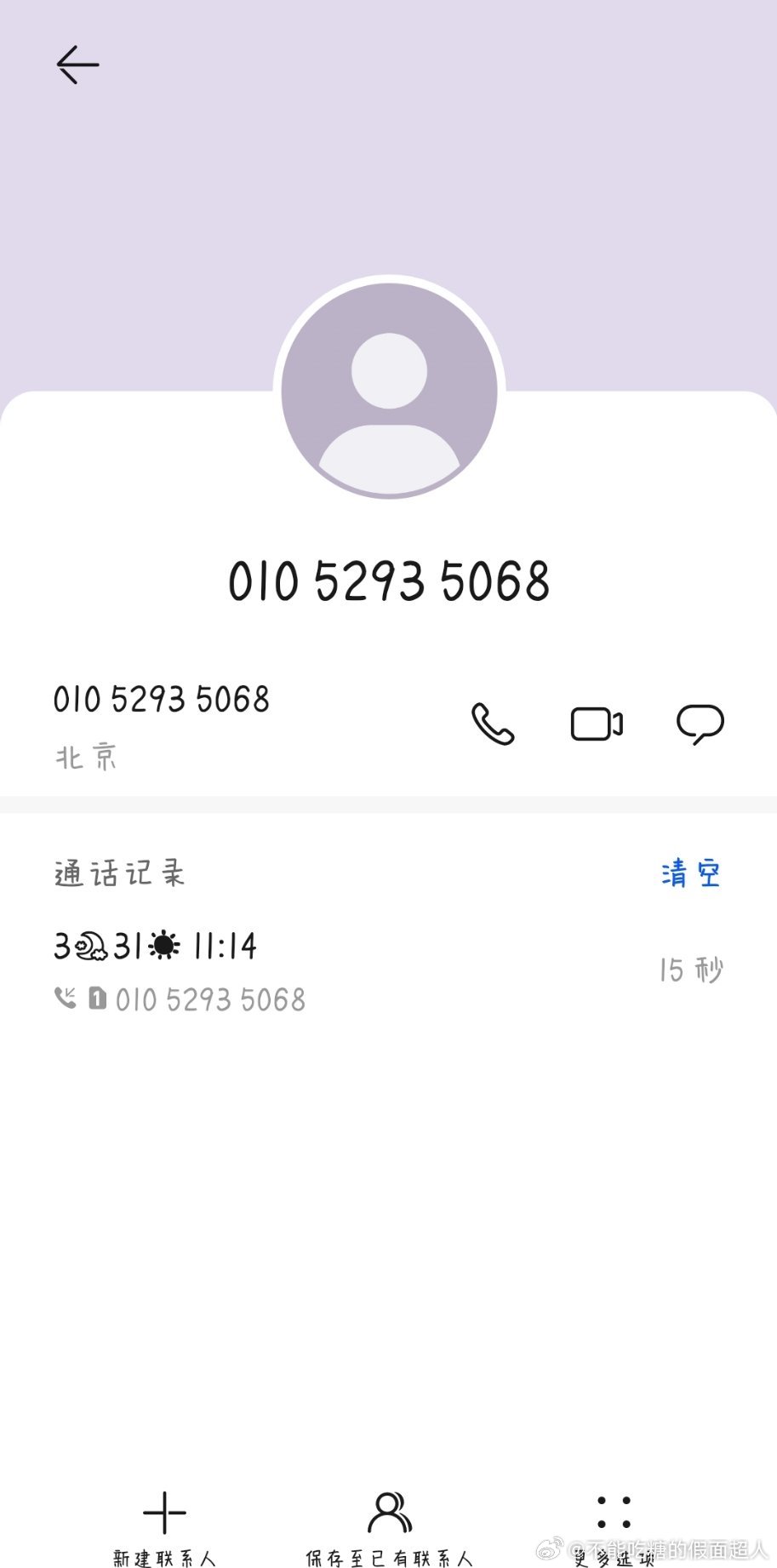This screenshot has height=1568, width=777.
Task: Send a message to this number
Action: (700, 724)
